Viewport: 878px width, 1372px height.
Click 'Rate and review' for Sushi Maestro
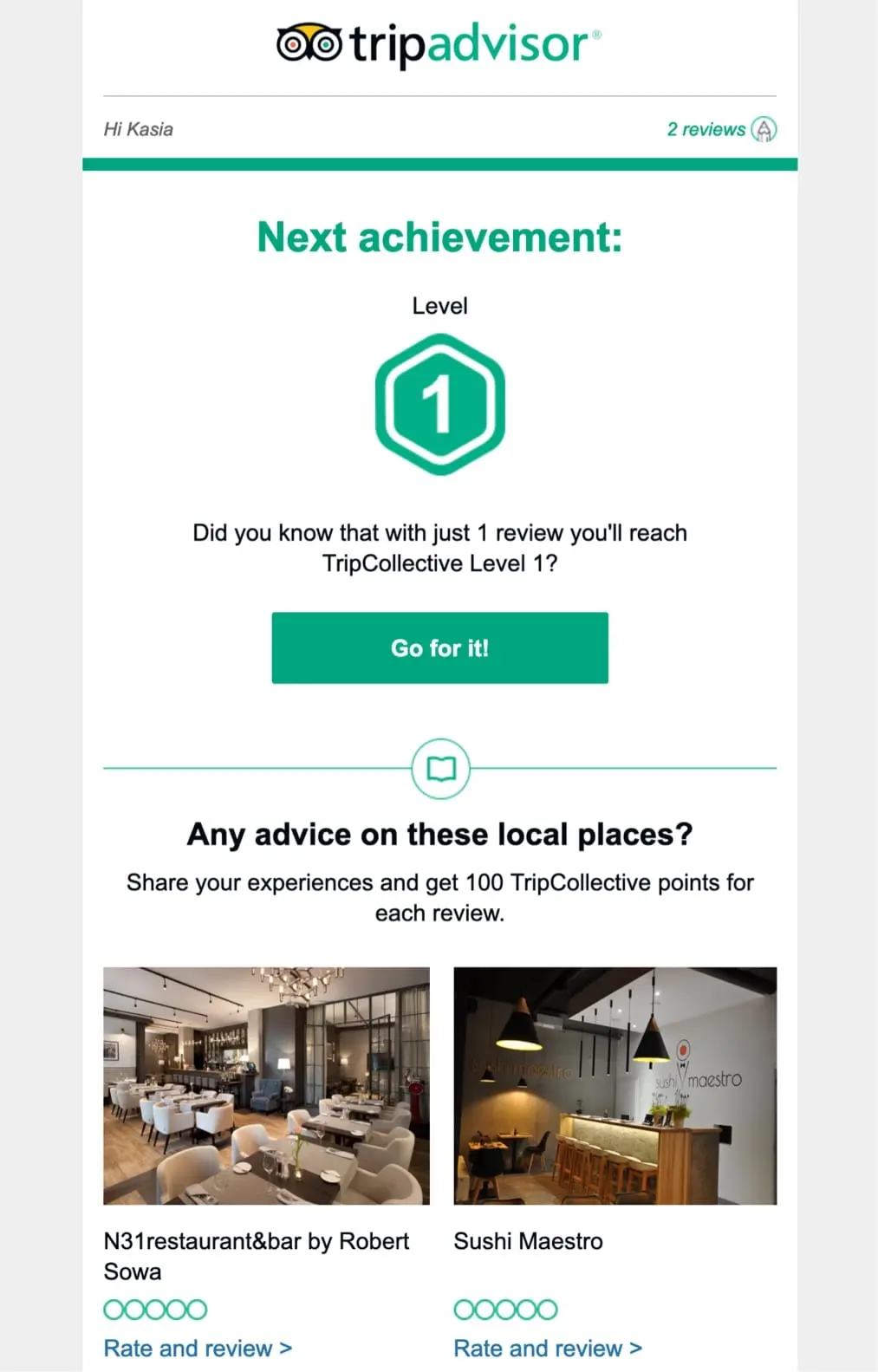point(547,1348)
